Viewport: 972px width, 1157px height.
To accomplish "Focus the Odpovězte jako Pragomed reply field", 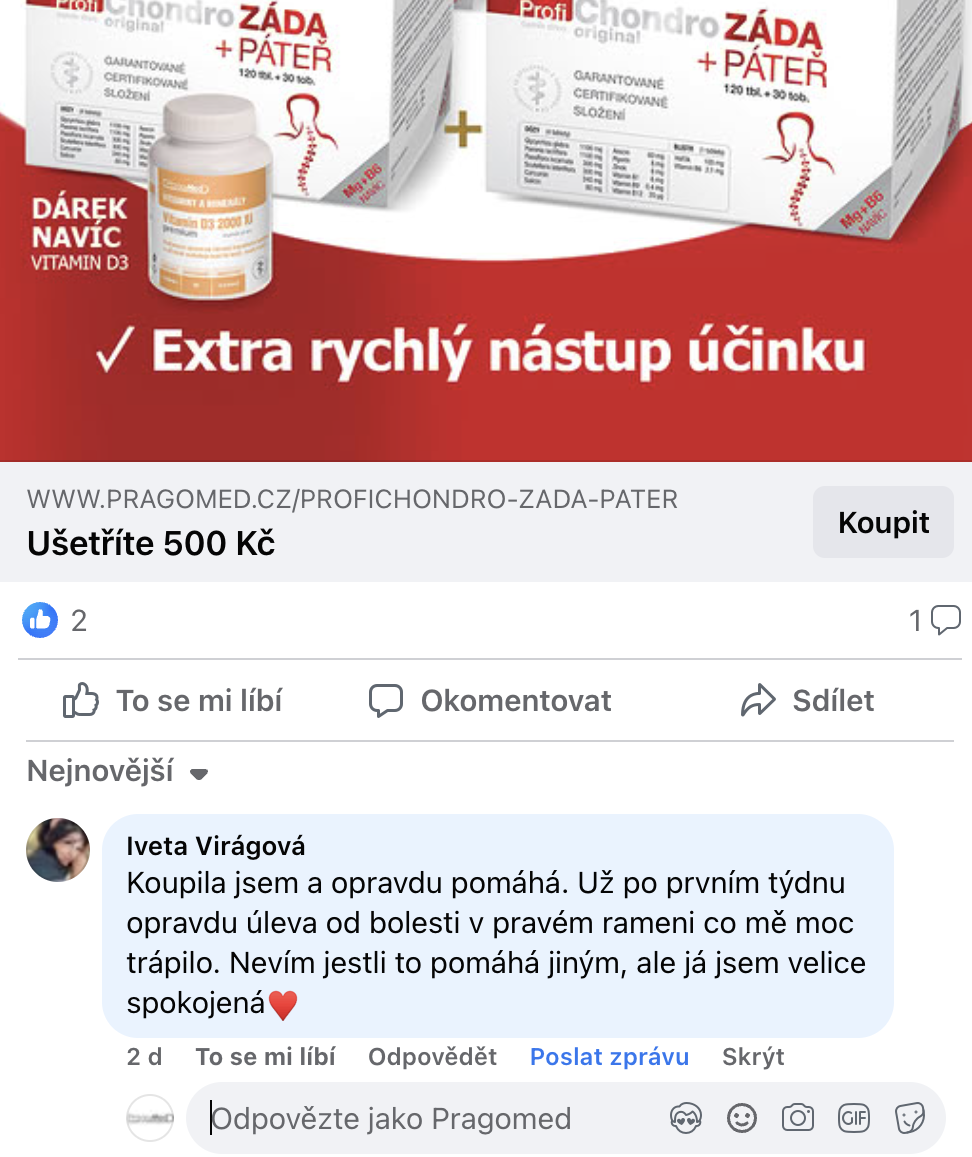I will (x=420, y=1118).
